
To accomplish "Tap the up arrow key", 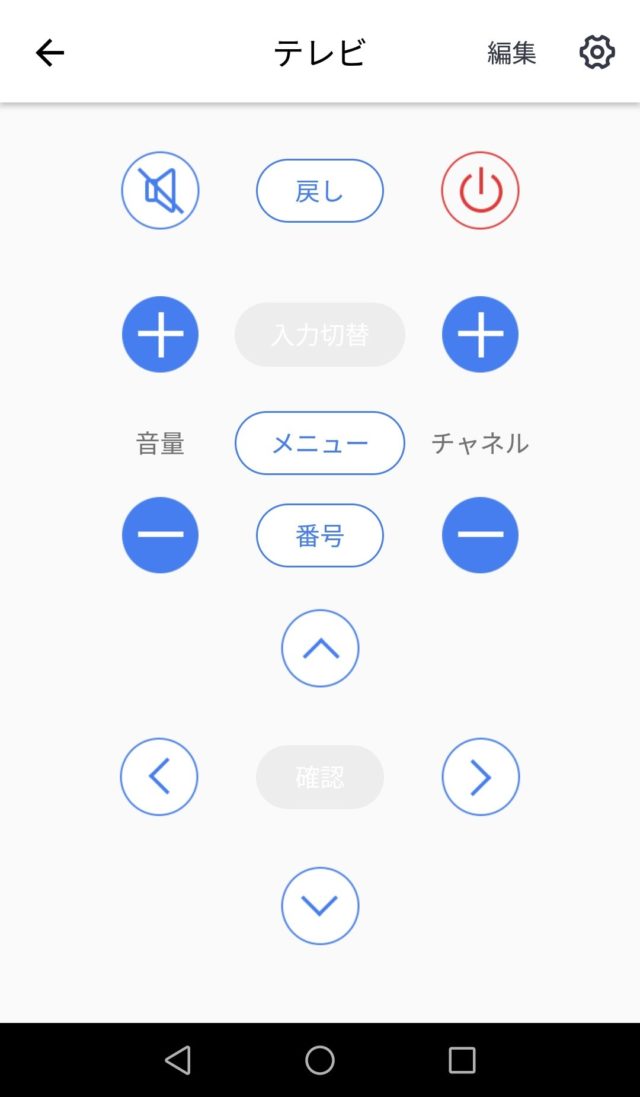I will (320, 649).
